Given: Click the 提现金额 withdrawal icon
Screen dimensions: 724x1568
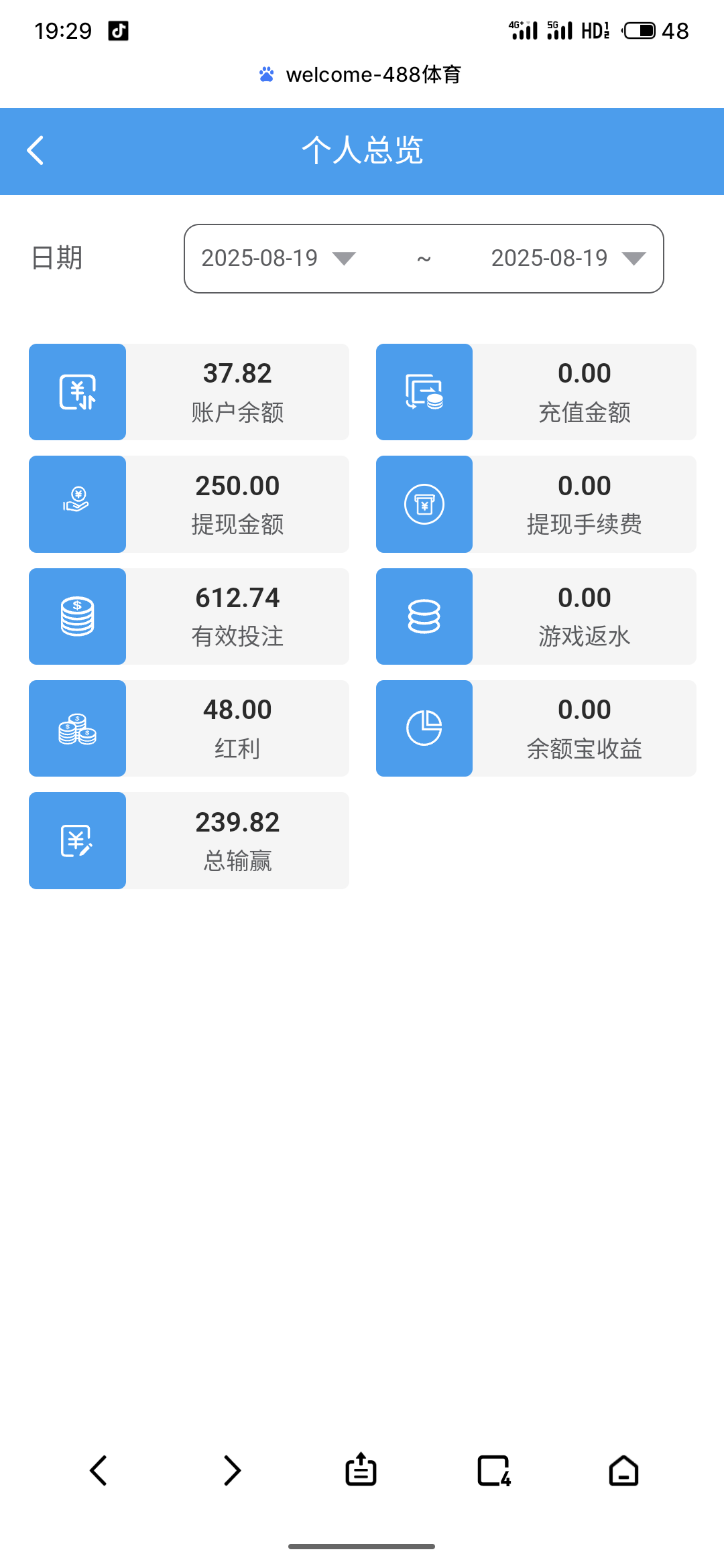Looking at the screenshot, I should 76,503.
